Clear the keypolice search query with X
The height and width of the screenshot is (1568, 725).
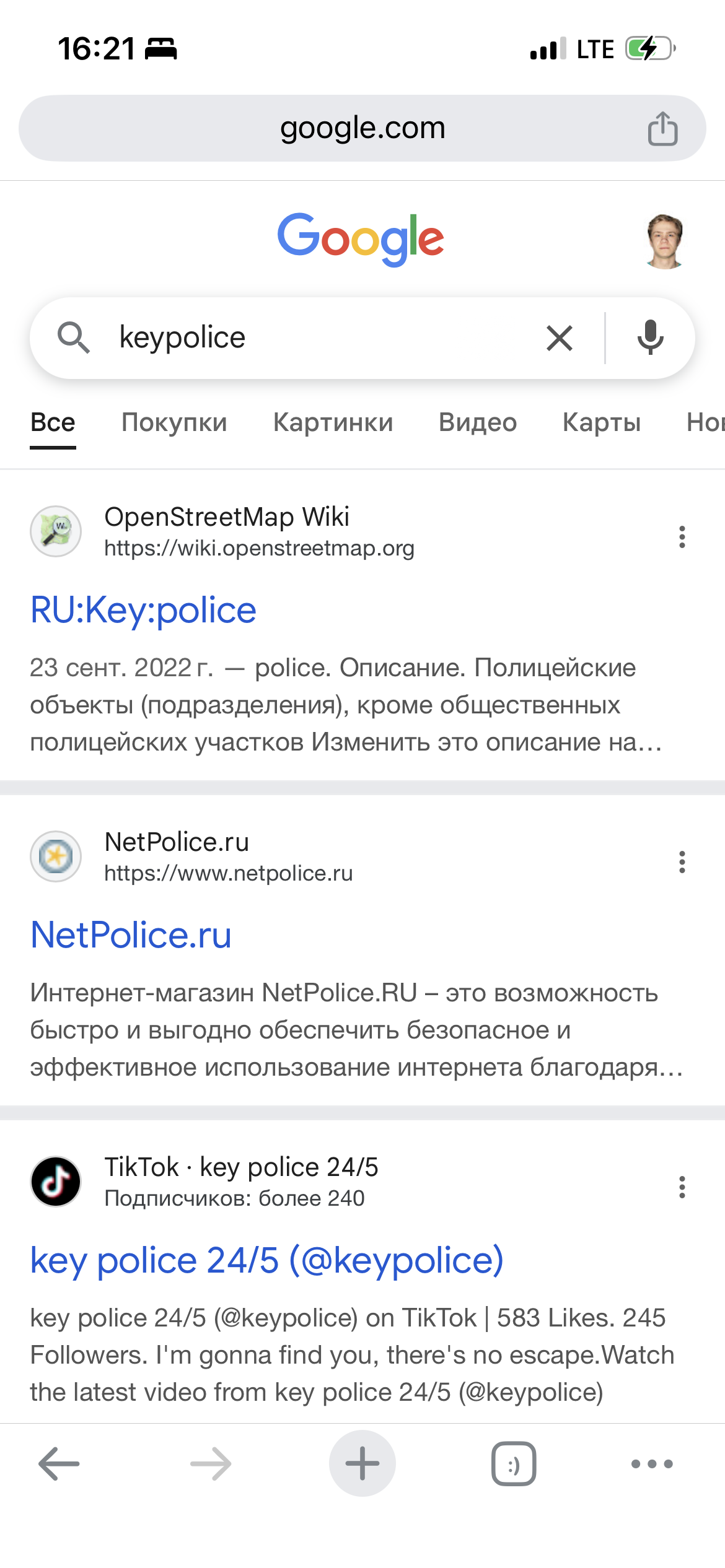tap(558, 338)
